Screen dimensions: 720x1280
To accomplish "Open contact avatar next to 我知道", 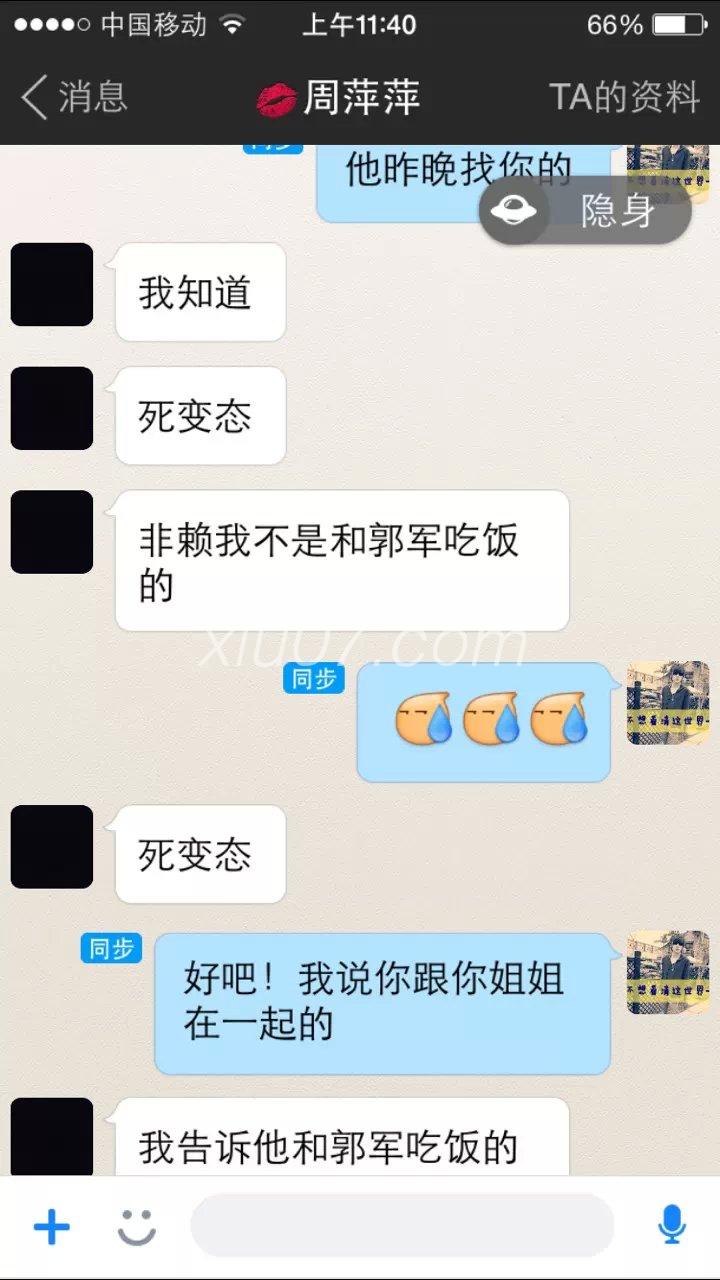I will pyautogui.click(x=52, y=285).
